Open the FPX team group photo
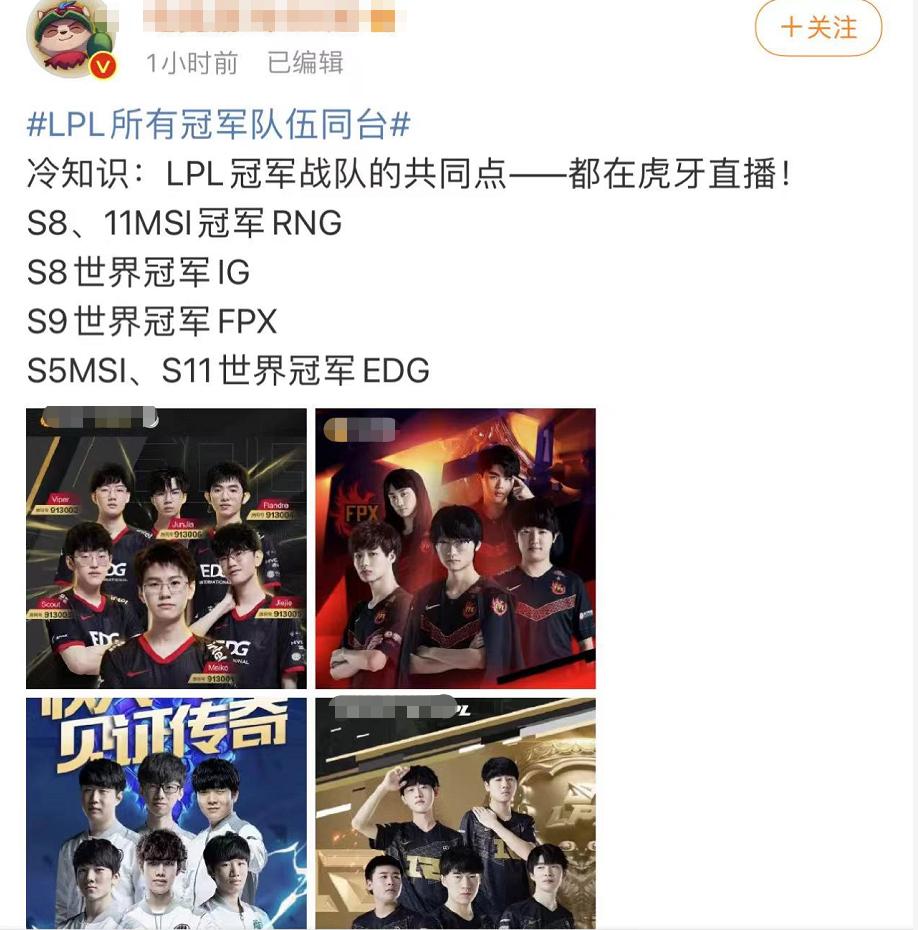 click(455, 548)
